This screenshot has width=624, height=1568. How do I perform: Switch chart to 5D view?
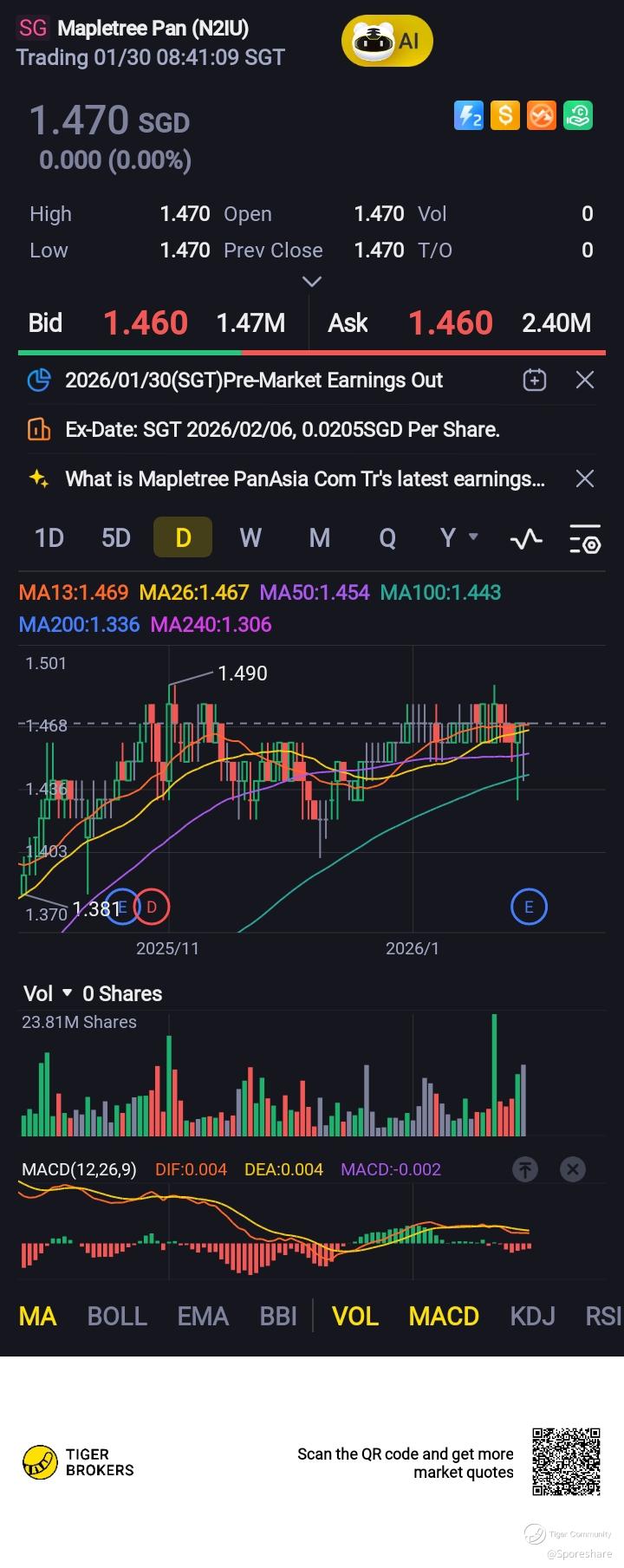[116, 538]
